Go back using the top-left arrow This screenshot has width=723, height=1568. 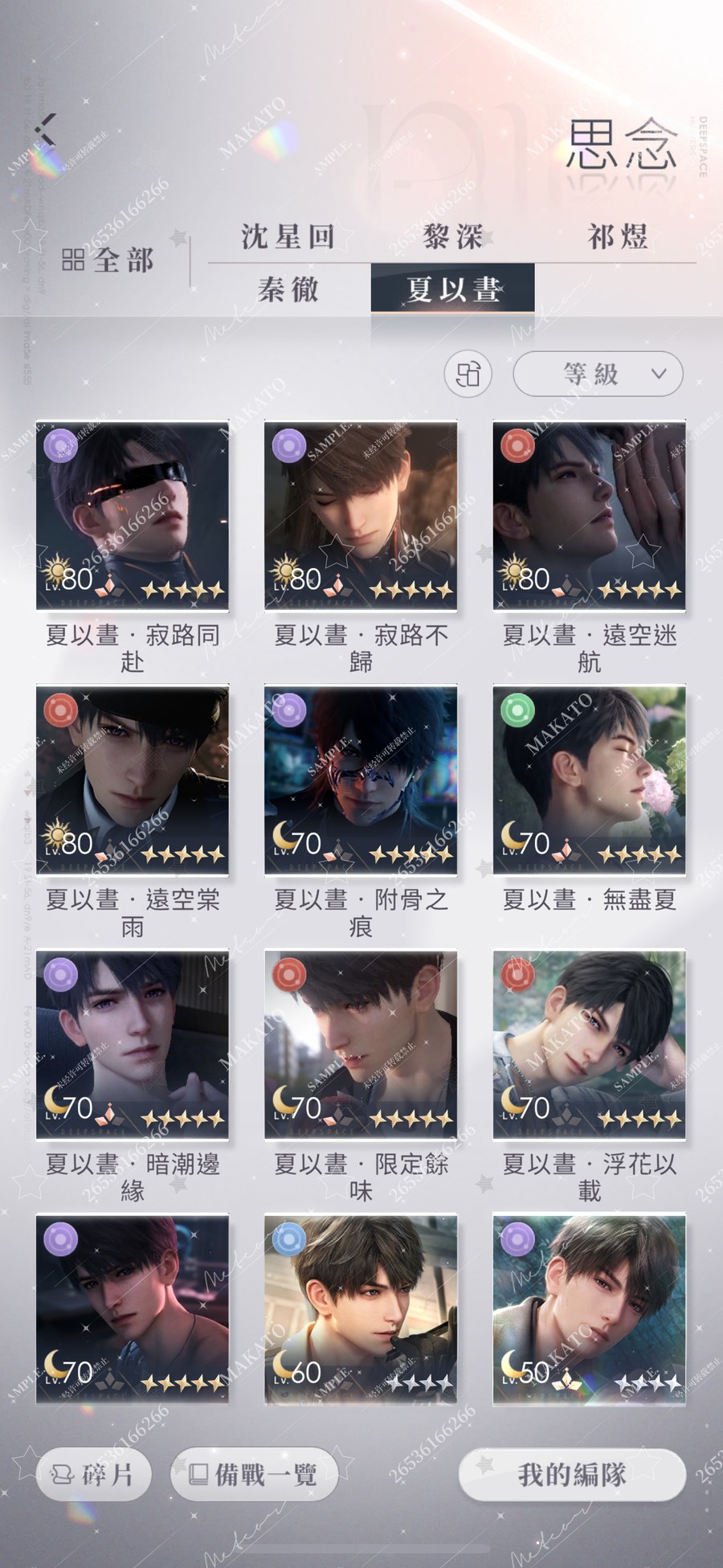point(46,129)
